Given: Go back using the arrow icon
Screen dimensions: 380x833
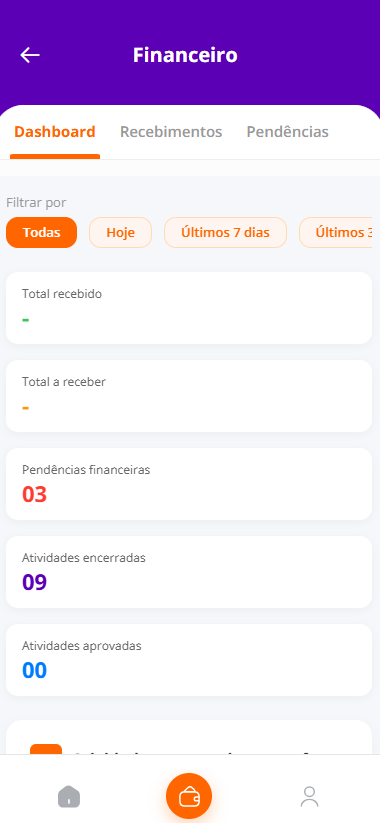Looking at the screenshot, I should click(x=30, y=55).
